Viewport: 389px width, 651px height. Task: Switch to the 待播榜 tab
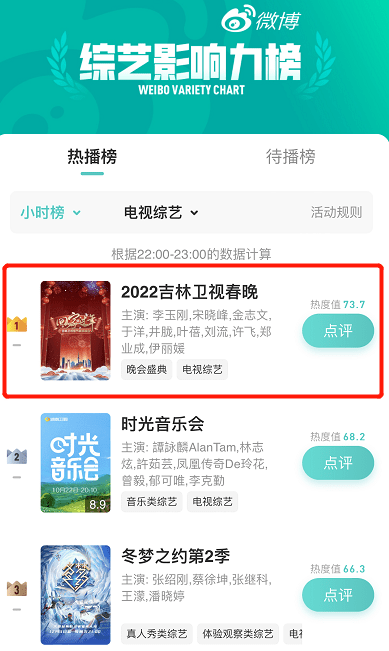tap(291, 157)
